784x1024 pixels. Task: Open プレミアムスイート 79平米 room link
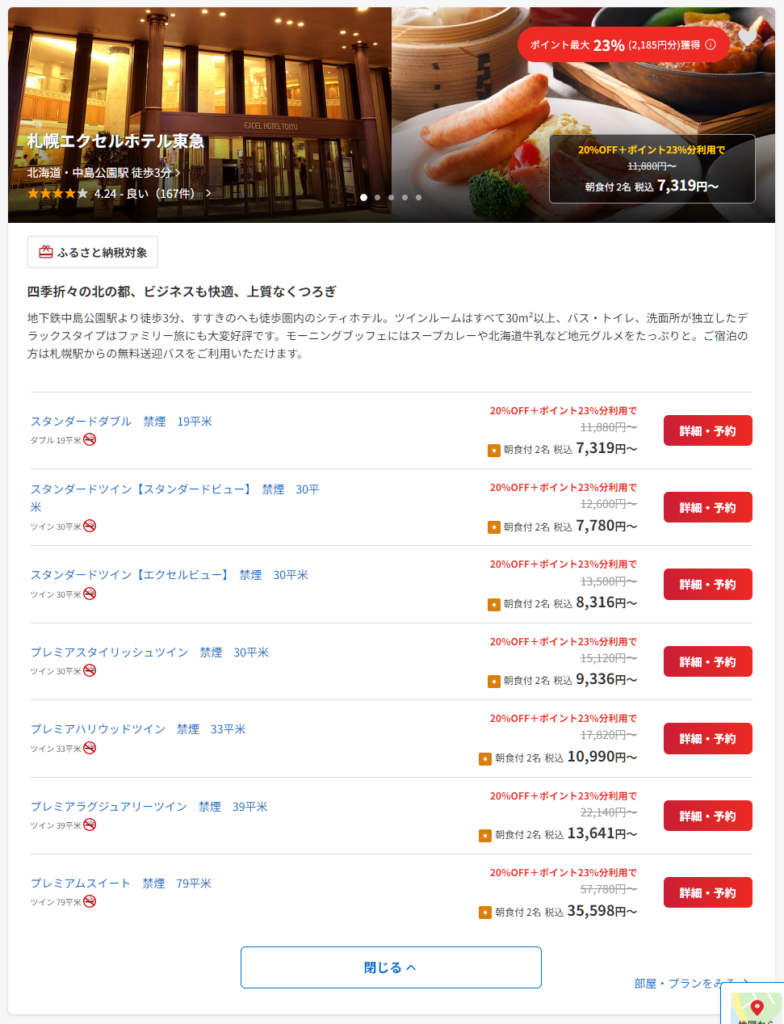tap(121, 883)
